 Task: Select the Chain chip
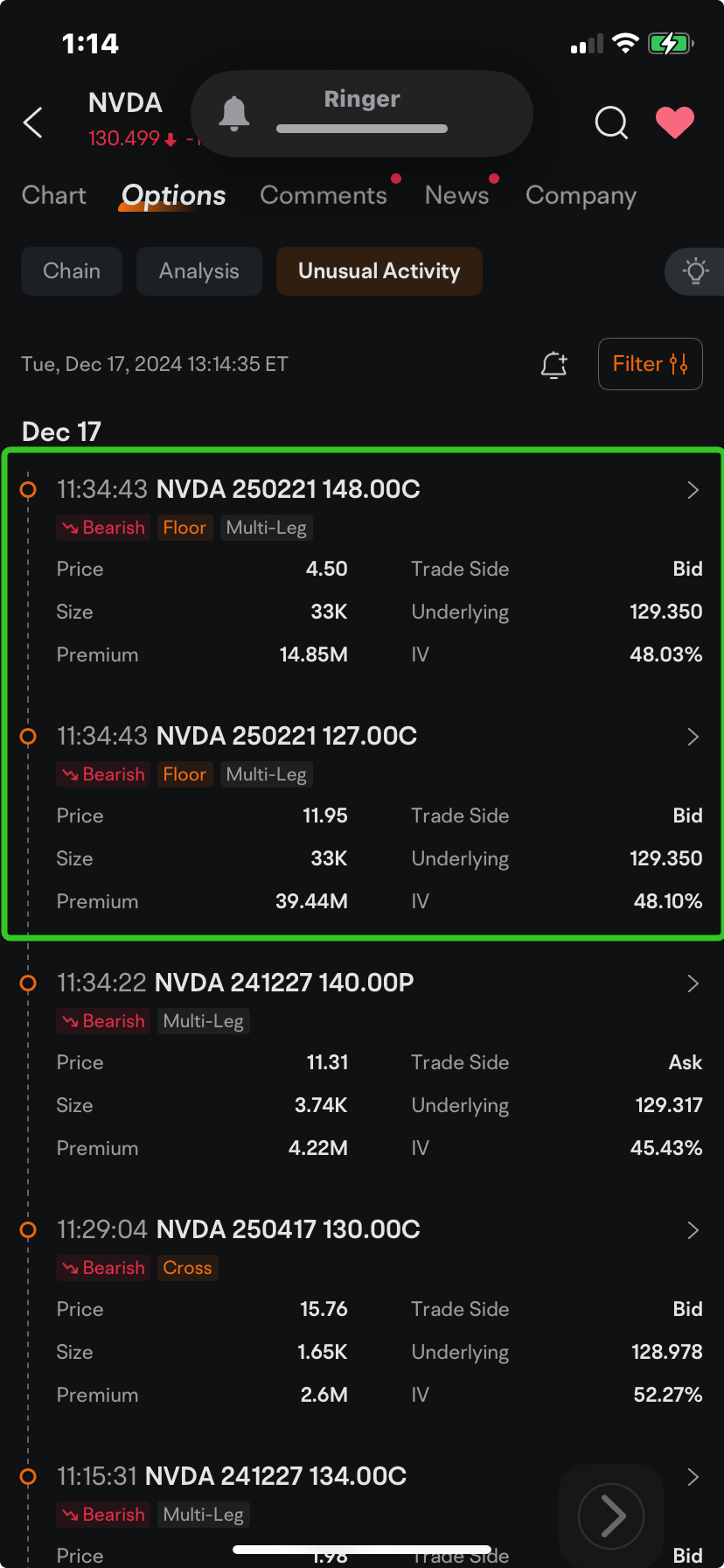72,271
